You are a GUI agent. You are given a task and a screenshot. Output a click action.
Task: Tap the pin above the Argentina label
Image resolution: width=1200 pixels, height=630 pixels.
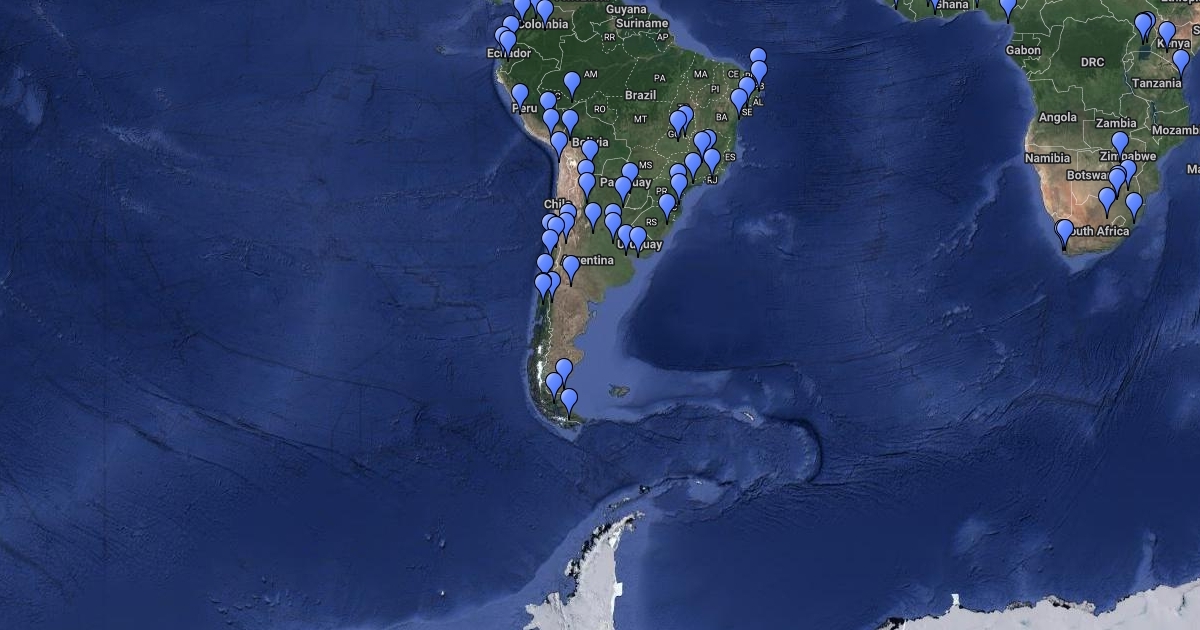571,267
